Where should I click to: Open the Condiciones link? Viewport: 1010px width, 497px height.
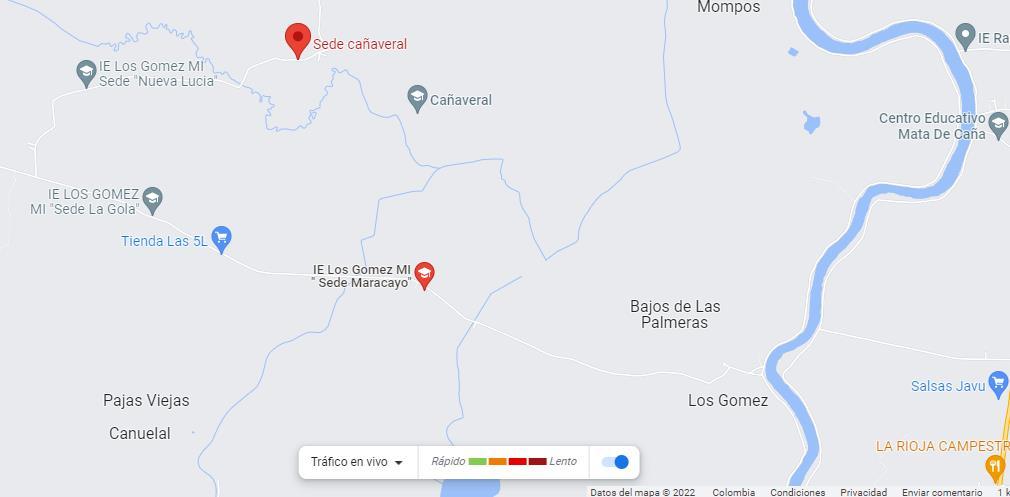(797, 492)
